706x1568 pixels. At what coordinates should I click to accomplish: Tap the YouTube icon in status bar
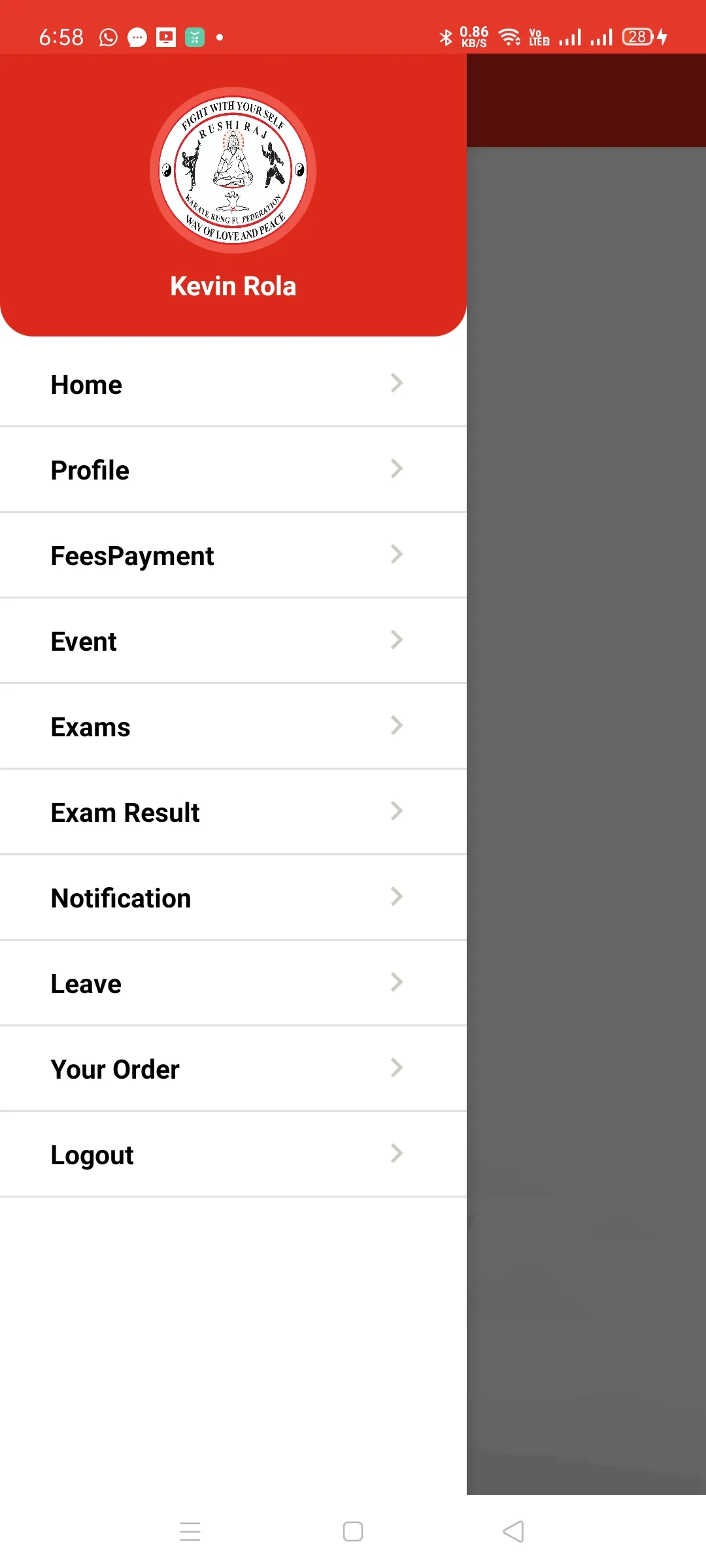pyautogui.click(x=167, y=36)
